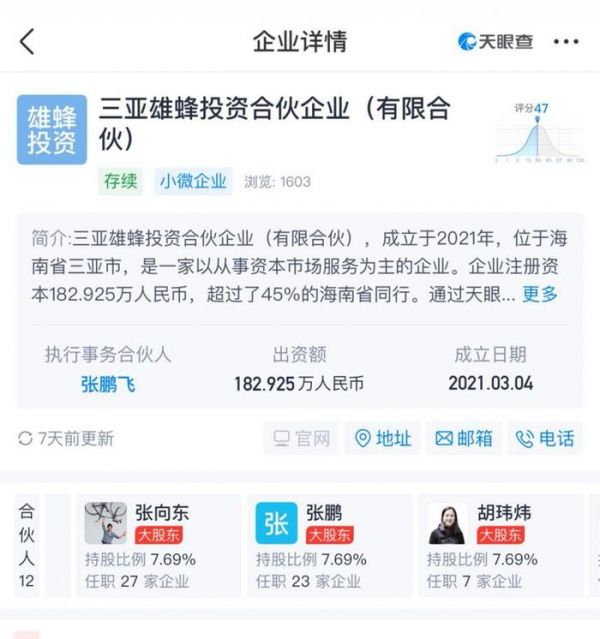Viewport: 600px width, 639px height.
Task: Refresh the data updated 7天前
Action: pyautogui.click(x=66, y=438)
